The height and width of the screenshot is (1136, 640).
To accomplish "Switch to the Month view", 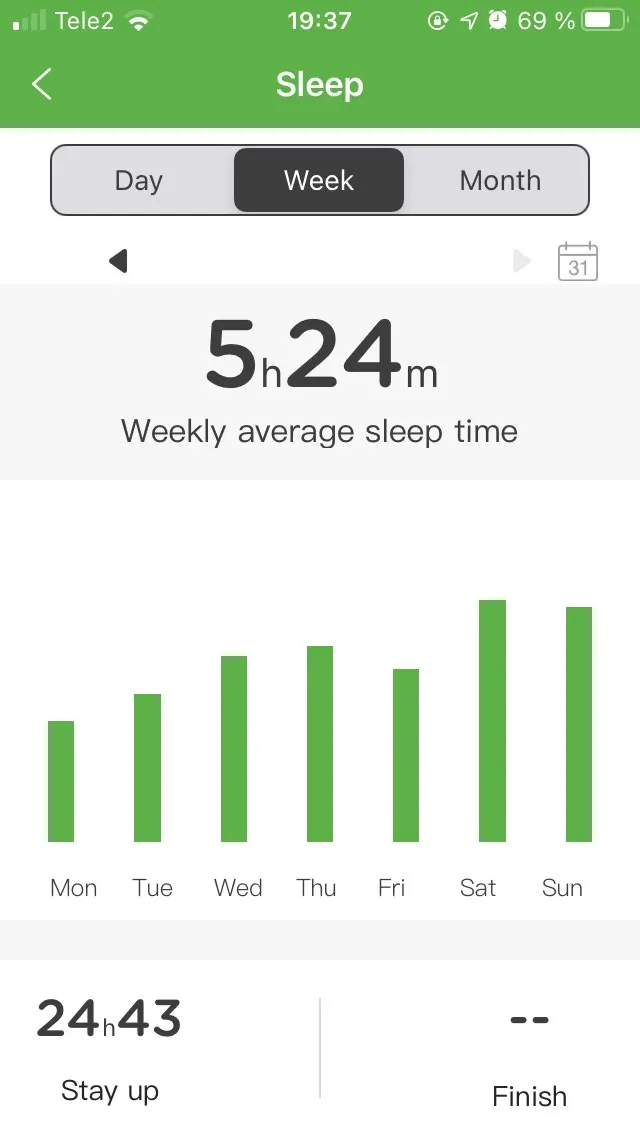I will 500,181.
